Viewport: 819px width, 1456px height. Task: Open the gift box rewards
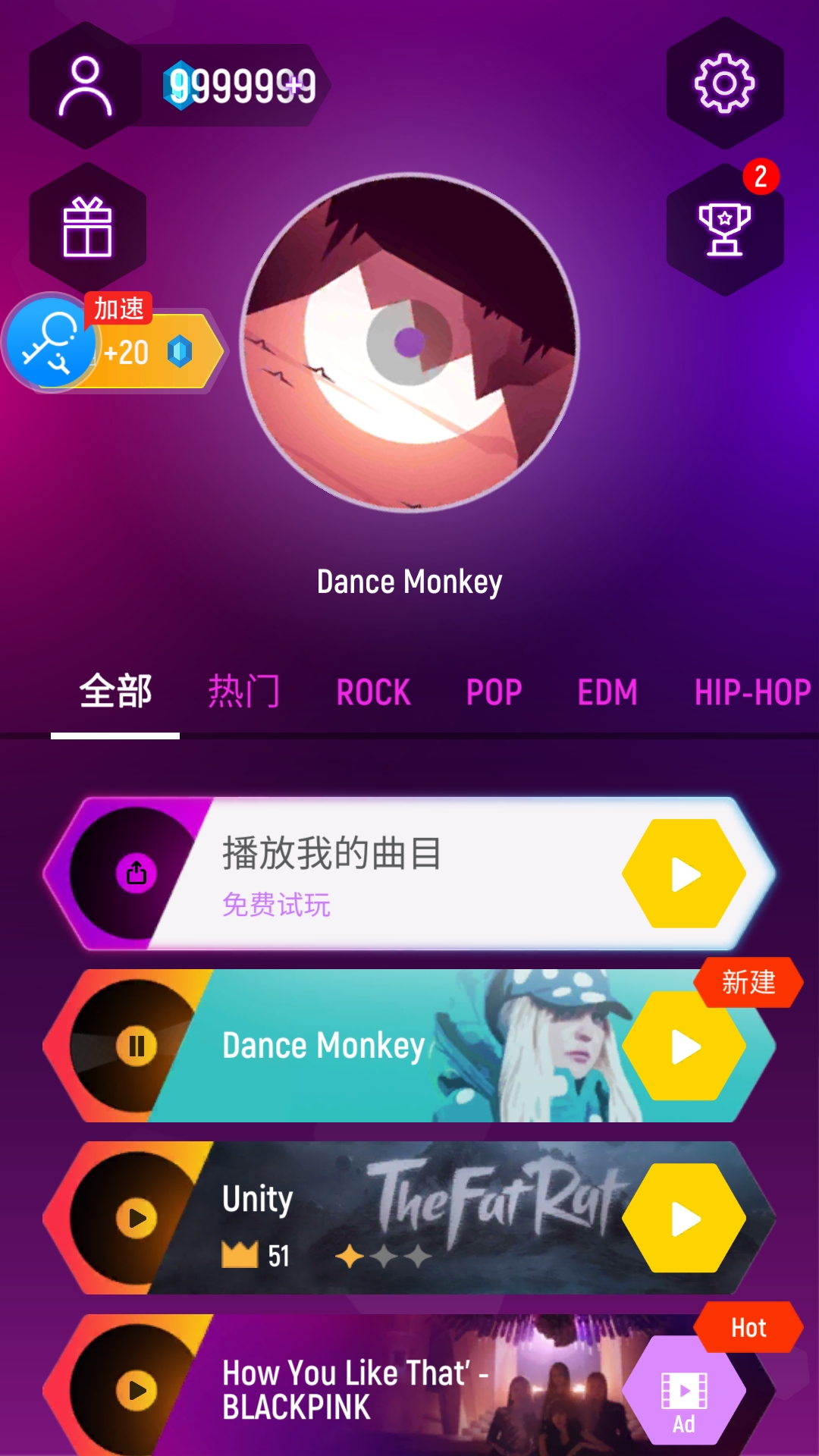tap(87, 227)
